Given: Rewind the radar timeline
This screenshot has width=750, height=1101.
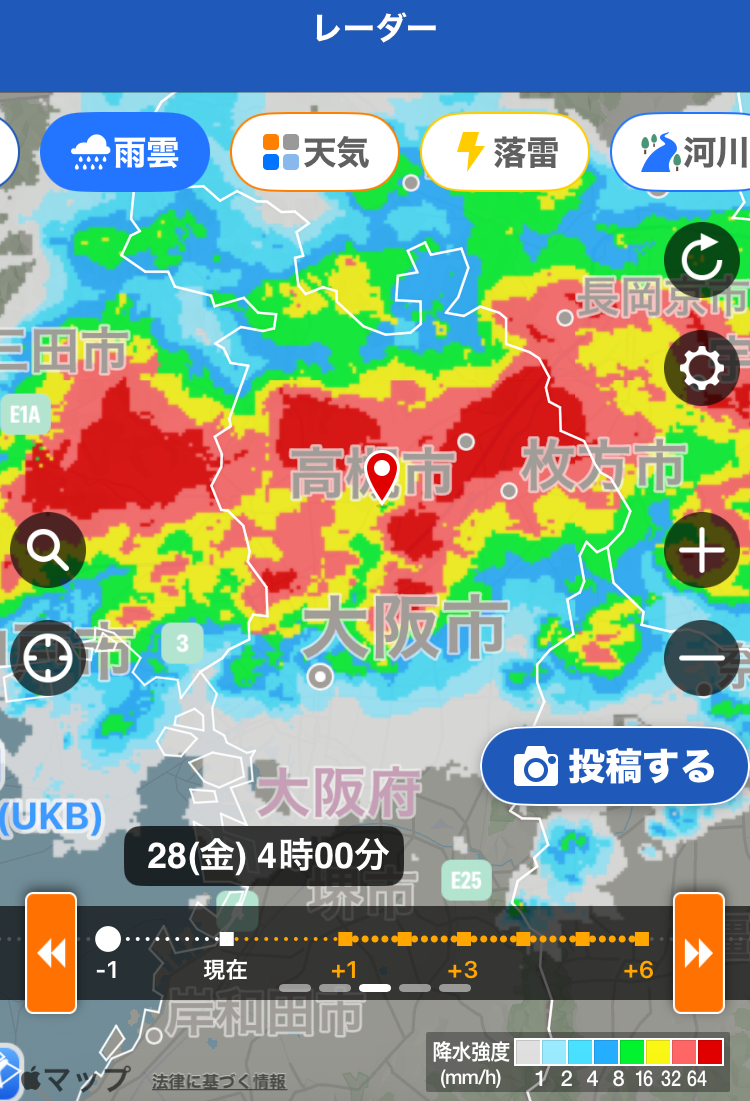Looking at the screenshot, I should [51, 953].
